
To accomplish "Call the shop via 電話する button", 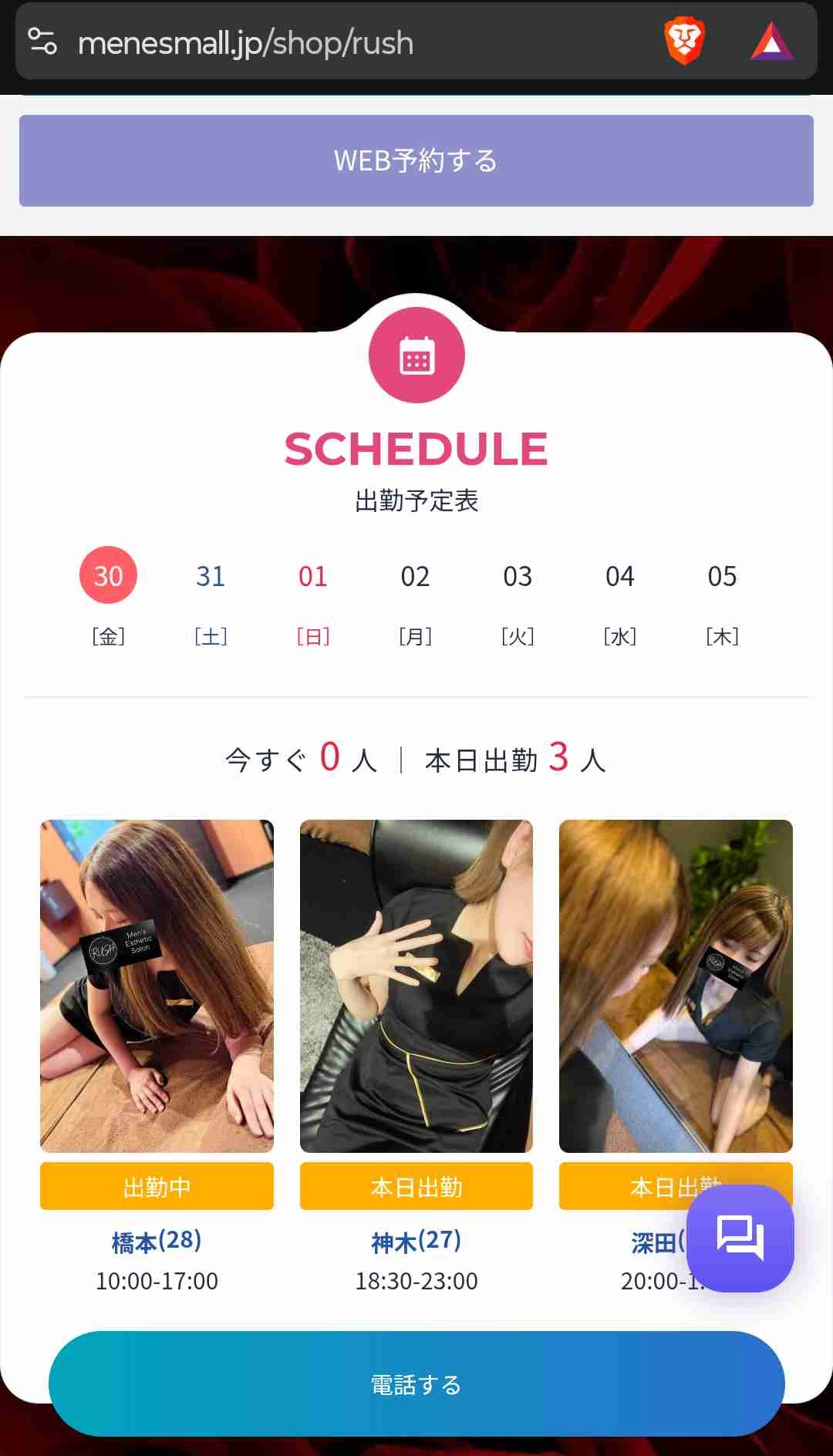I will point(416,1384).
